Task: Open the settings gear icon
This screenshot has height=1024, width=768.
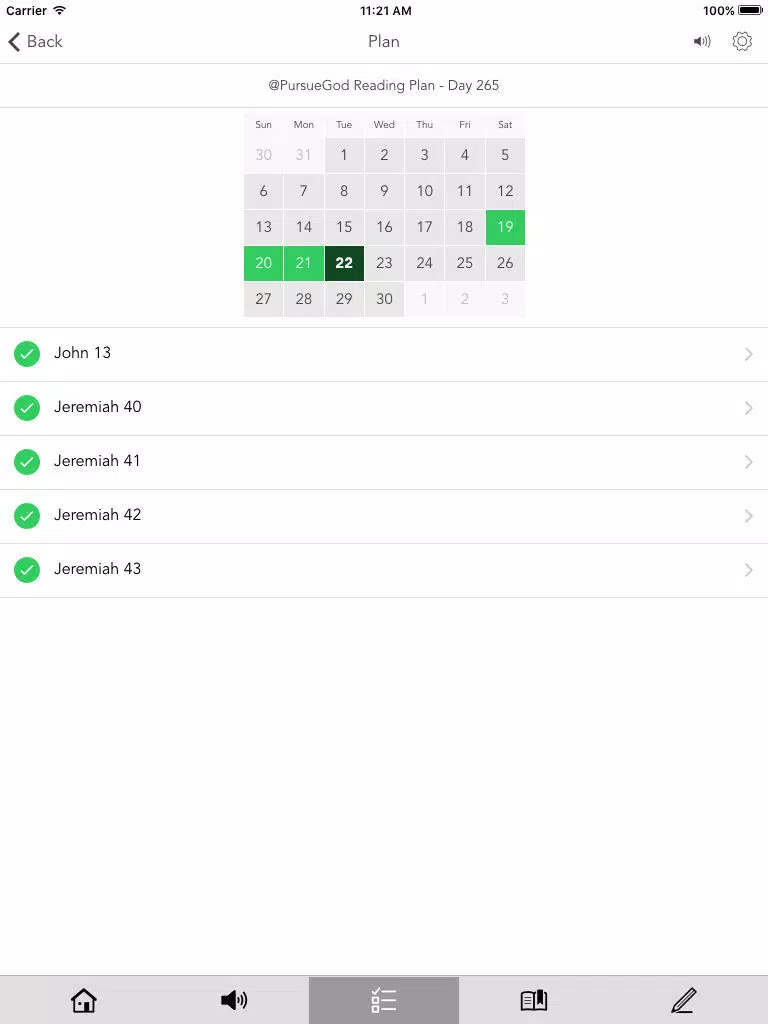Action: 742,41
